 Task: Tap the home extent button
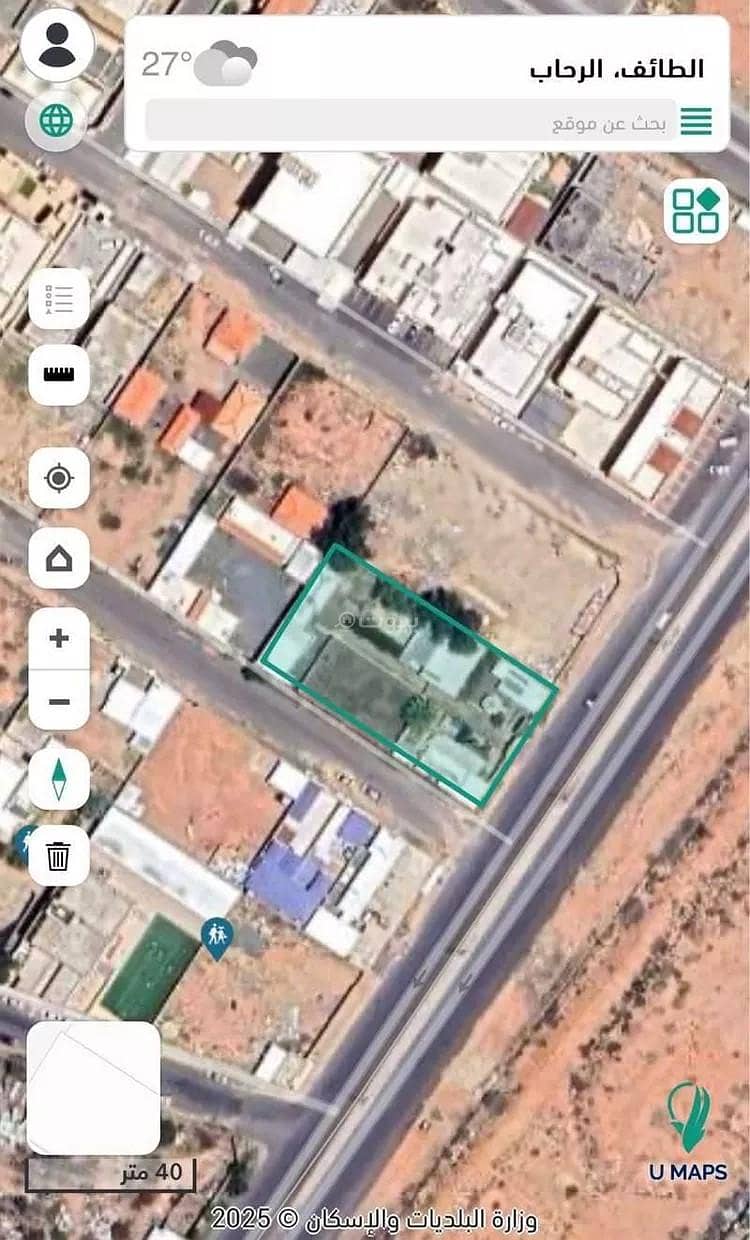coord(59,558)
